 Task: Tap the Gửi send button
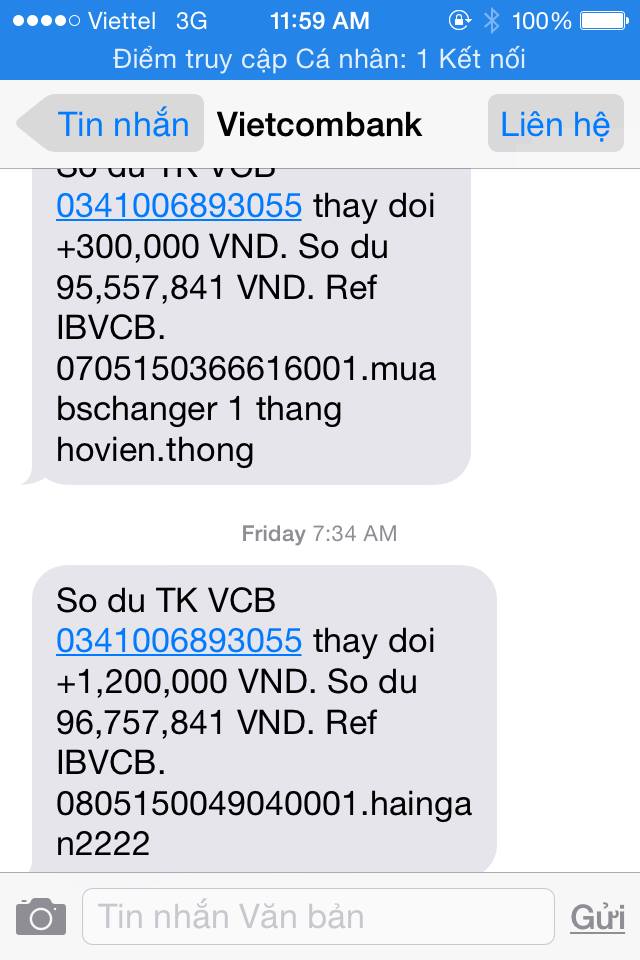click(x=597, y=916)
